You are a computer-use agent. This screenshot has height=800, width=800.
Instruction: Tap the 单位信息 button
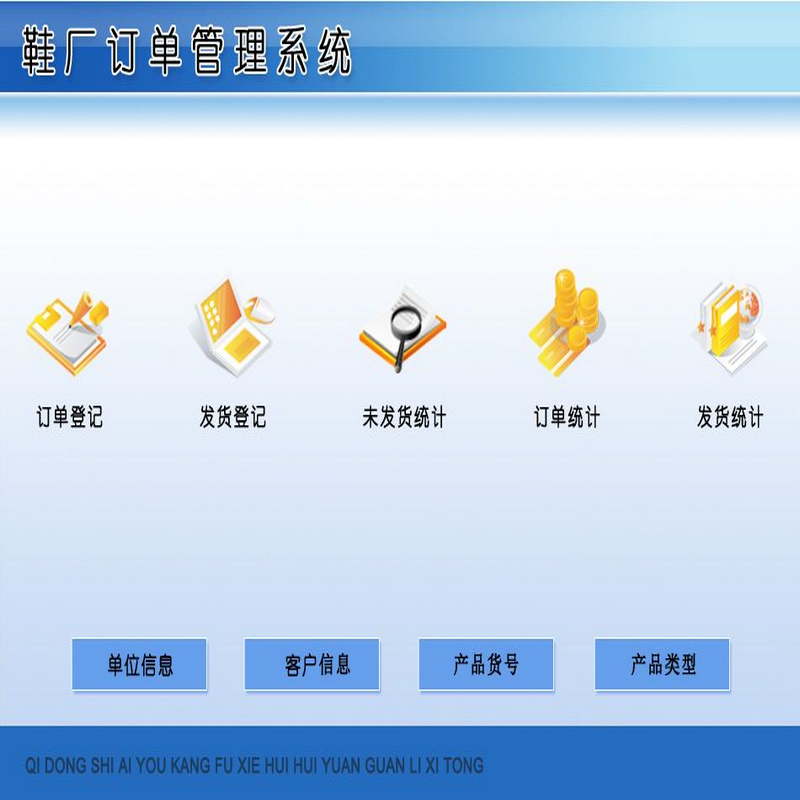coord(140,665)
